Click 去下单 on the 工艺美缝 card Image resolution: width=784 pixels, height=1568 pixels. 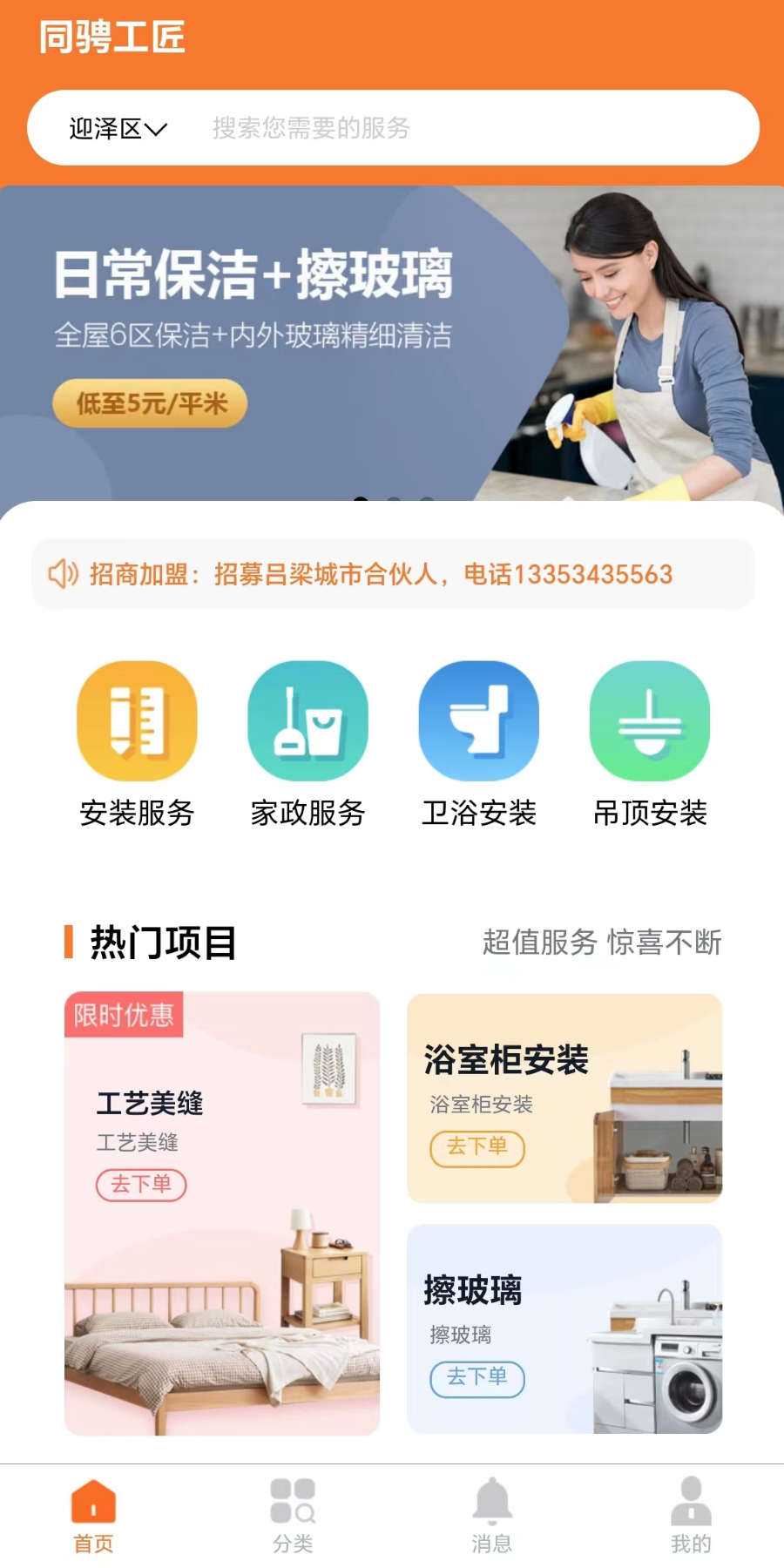coord(141,1185)
